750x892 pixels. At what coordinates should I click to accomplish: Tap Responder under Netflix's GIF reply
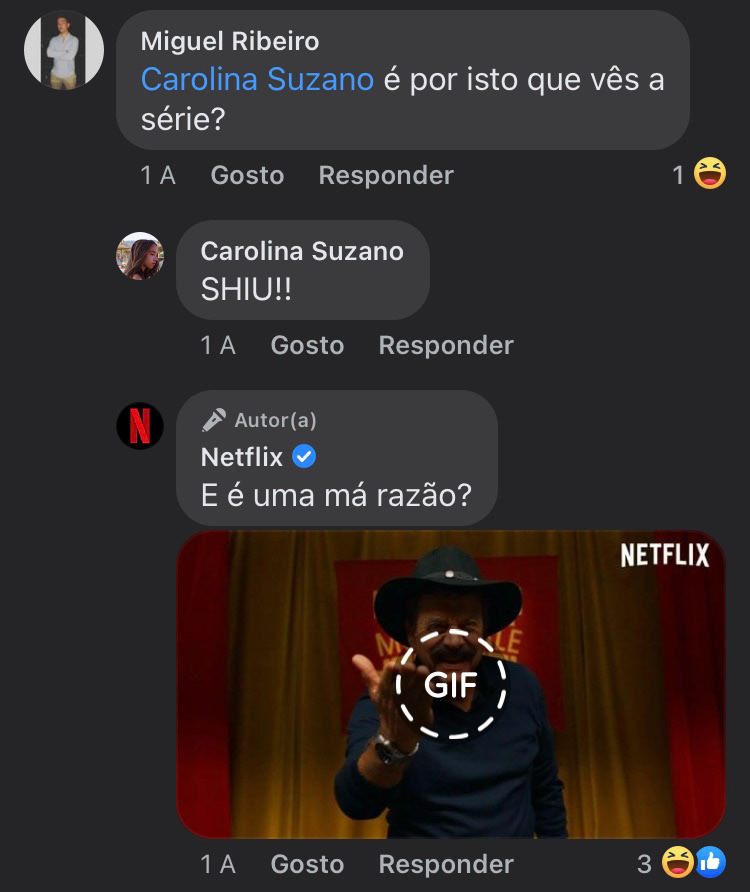(x=446, y=865)
